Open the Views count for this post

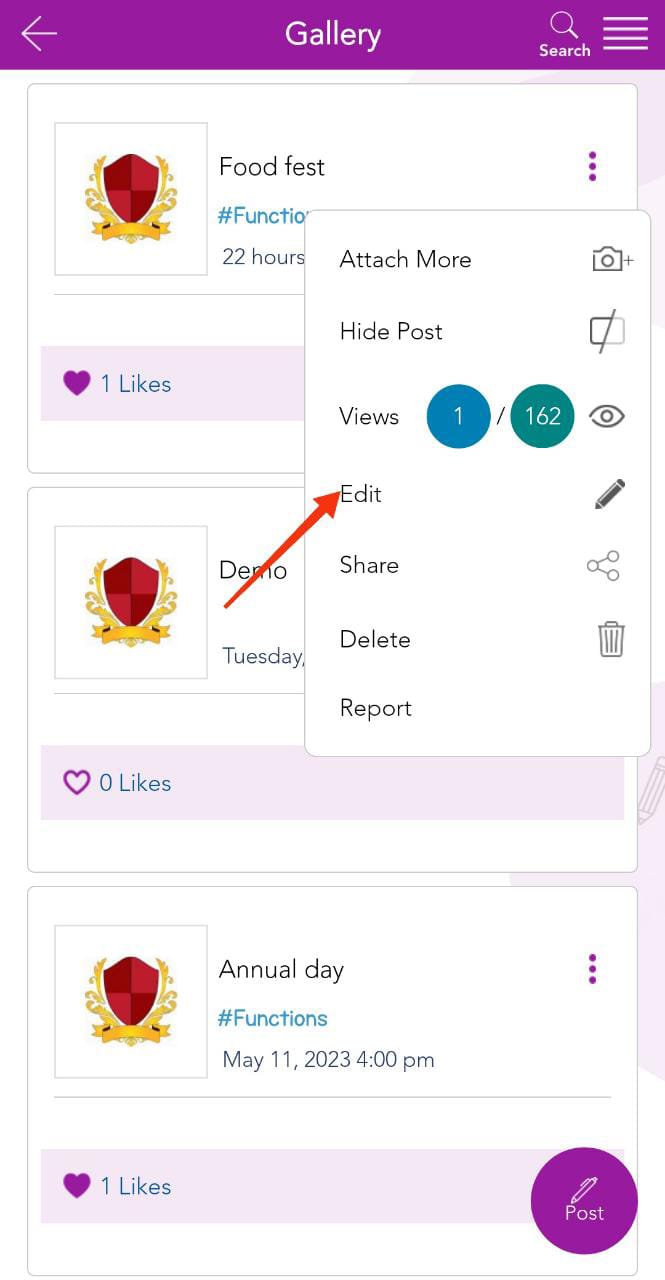click(x=478, y=416)
